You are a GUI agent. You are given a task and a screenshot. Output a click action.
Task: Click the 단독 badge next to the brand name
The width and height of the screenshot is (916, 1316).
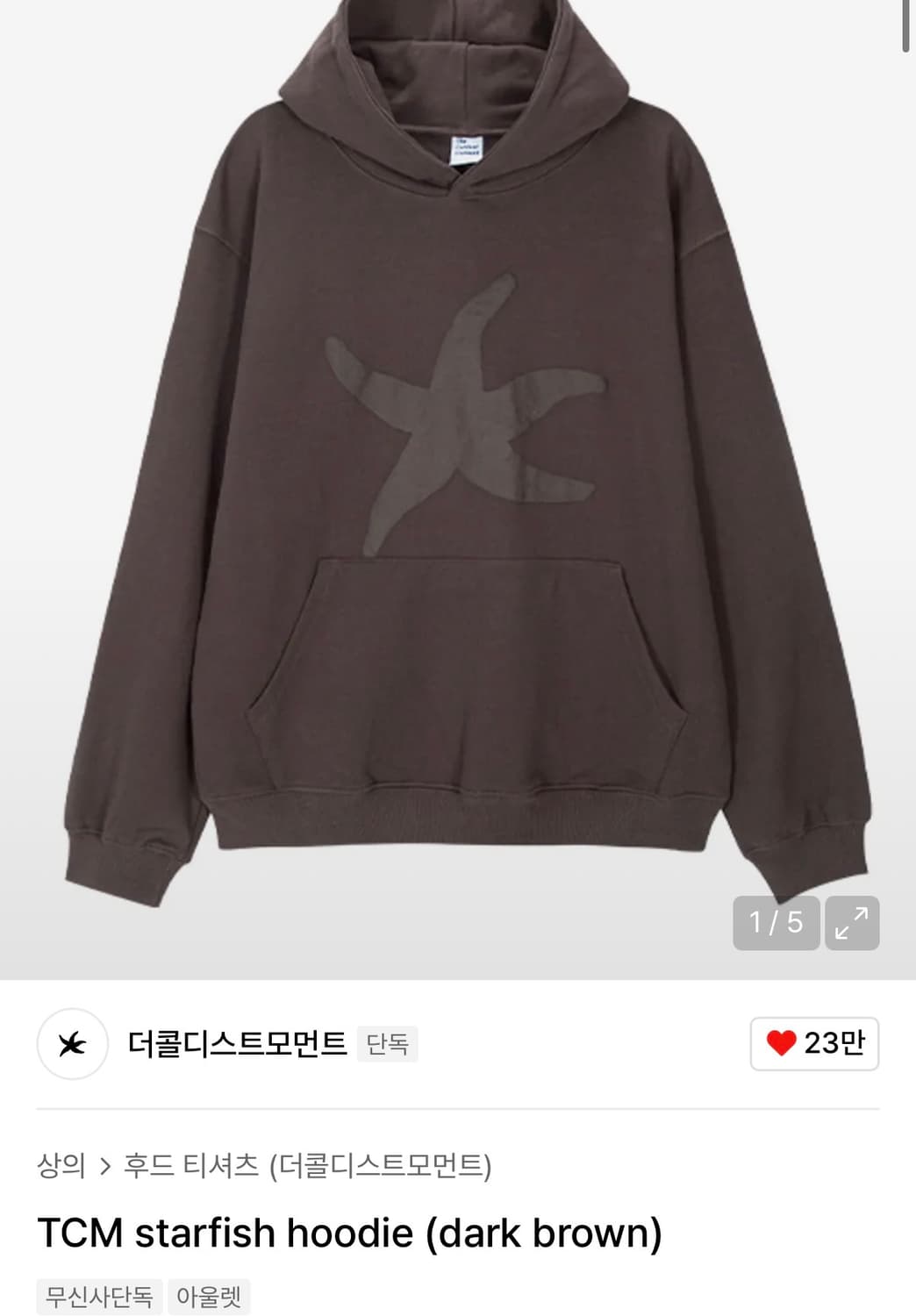pyautogui.click(x=388, y=1044)
